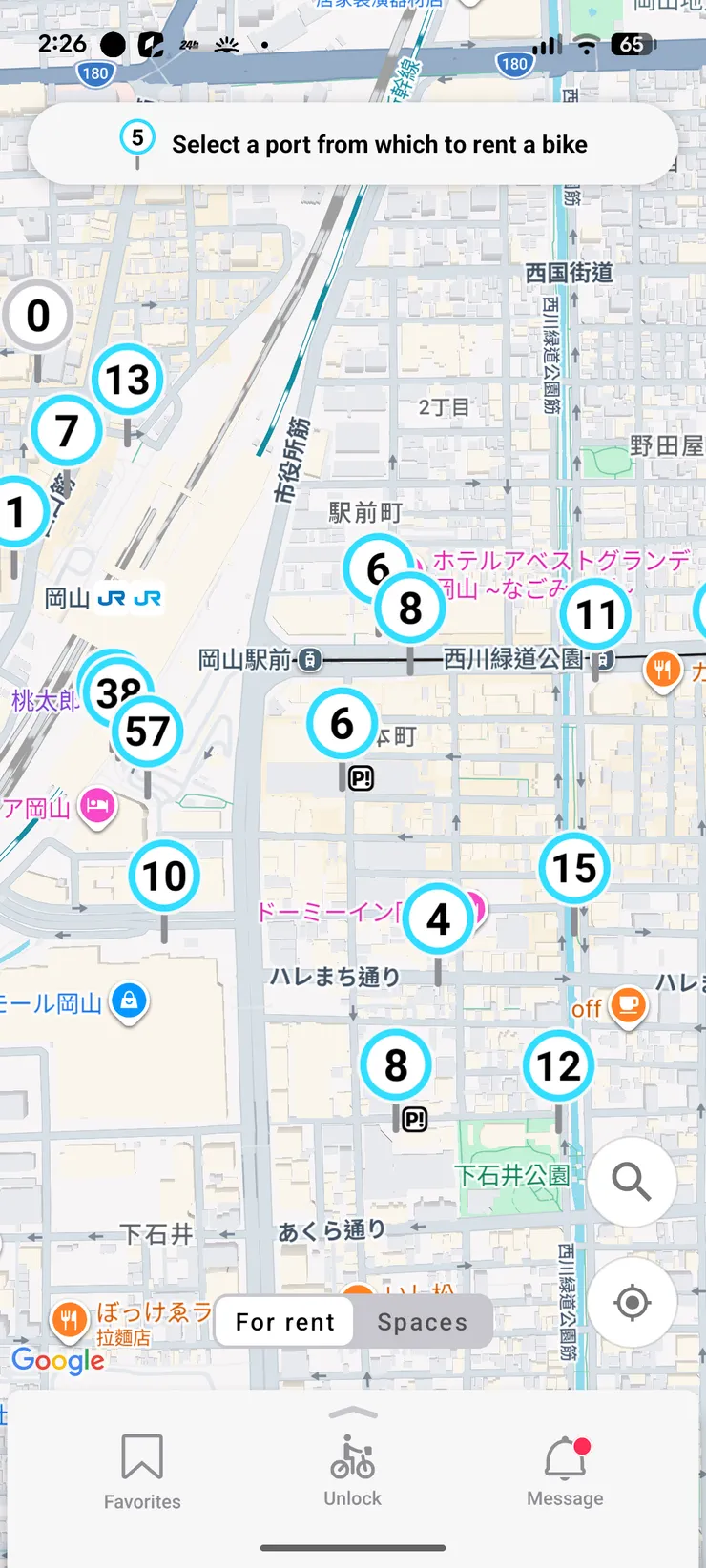Select the port with 57 bikes
Viewport: 706px width, 1568px height.
tap(148, 732)
